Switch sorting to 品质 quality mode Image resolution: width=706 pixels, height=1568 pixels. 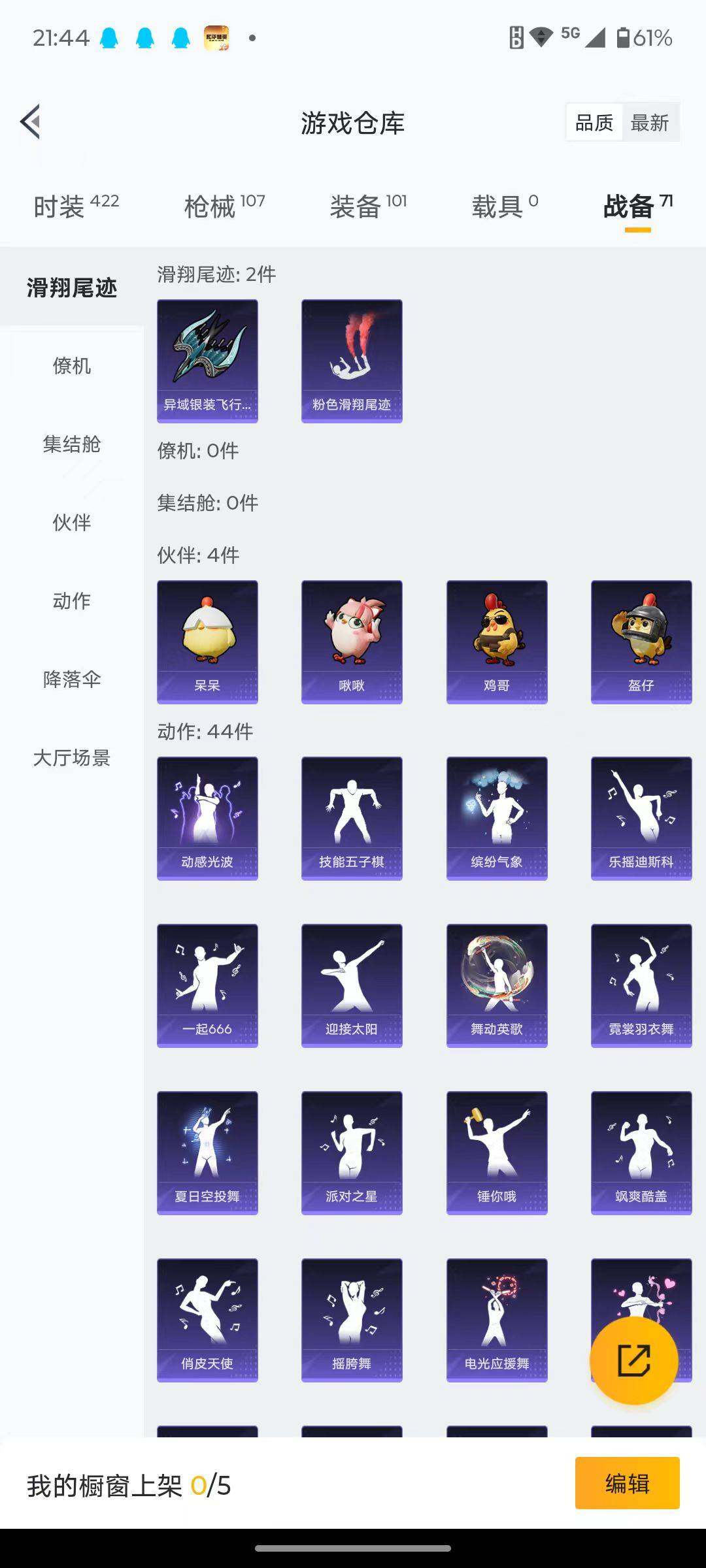click(594, 122)
